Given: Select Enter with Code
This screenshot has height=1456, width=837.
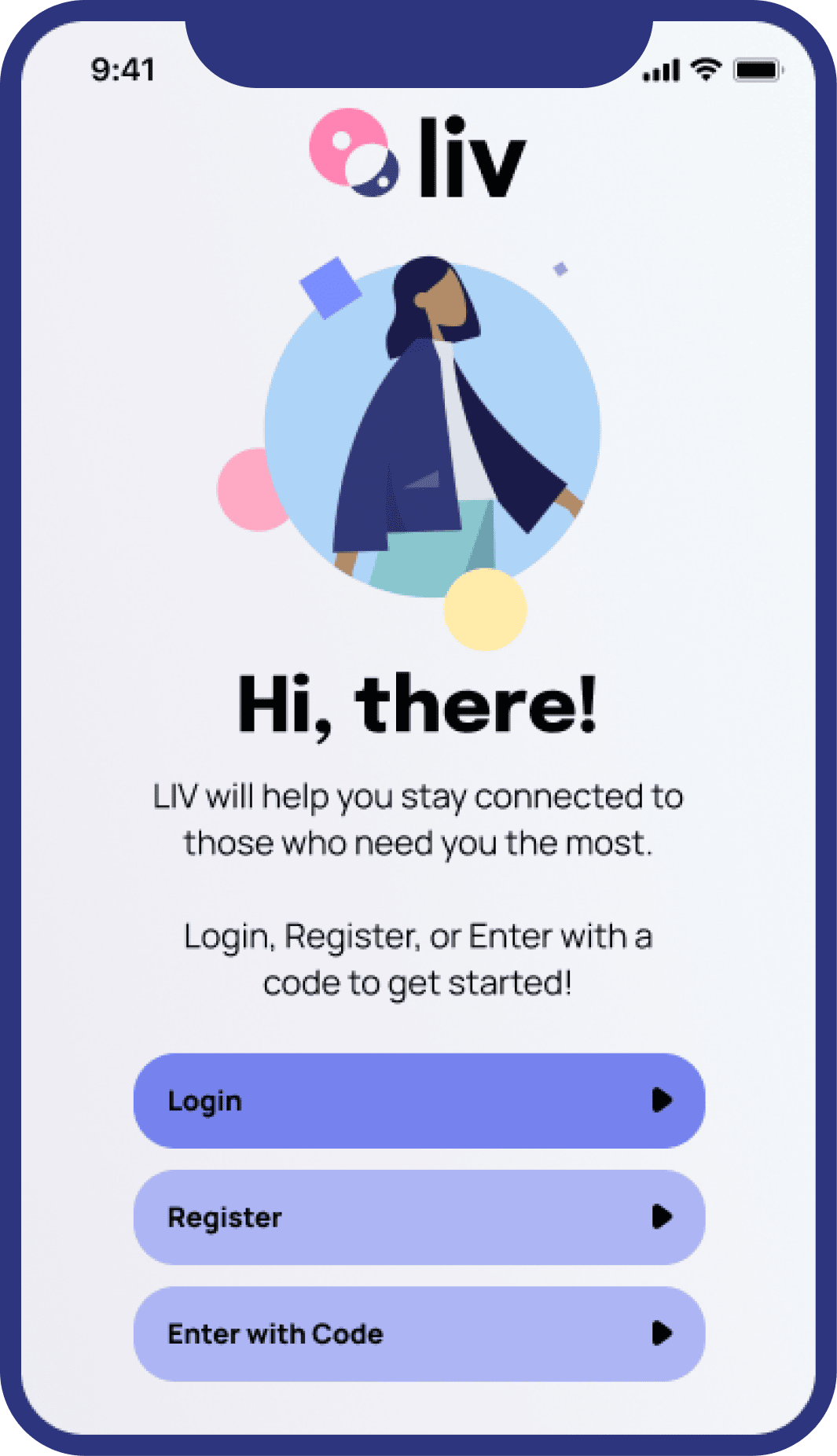Looking at the screenshot, I should pos(419,1333).
